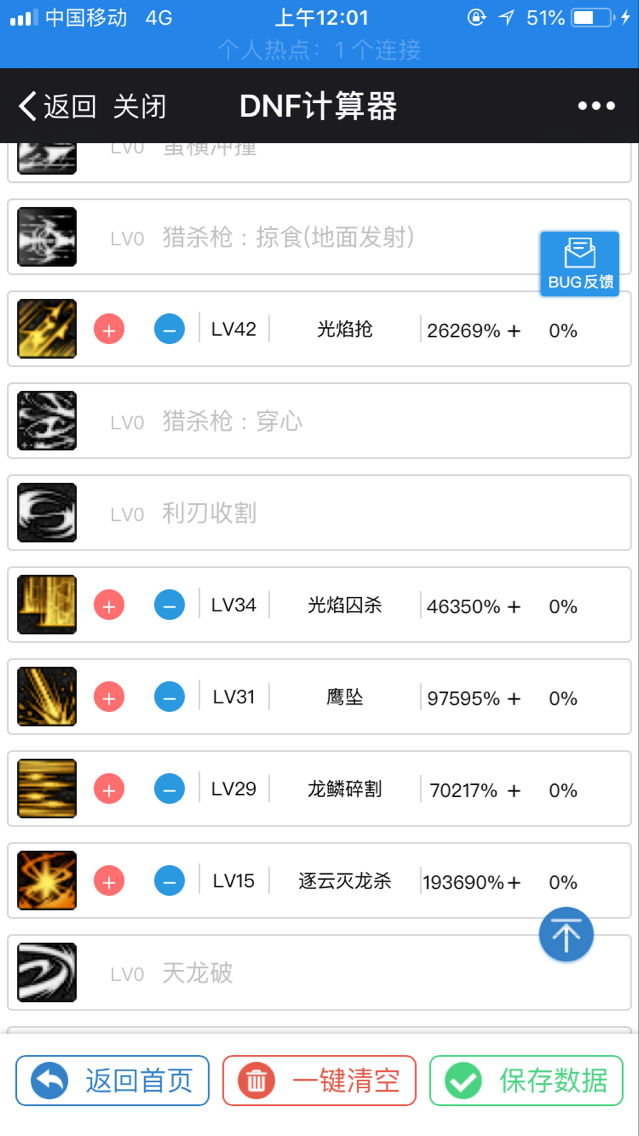The height and width of the screenshot is (1136, 639).
Task: Increase level of 光焰囚杀 skill
Action: tap(109, 605)
